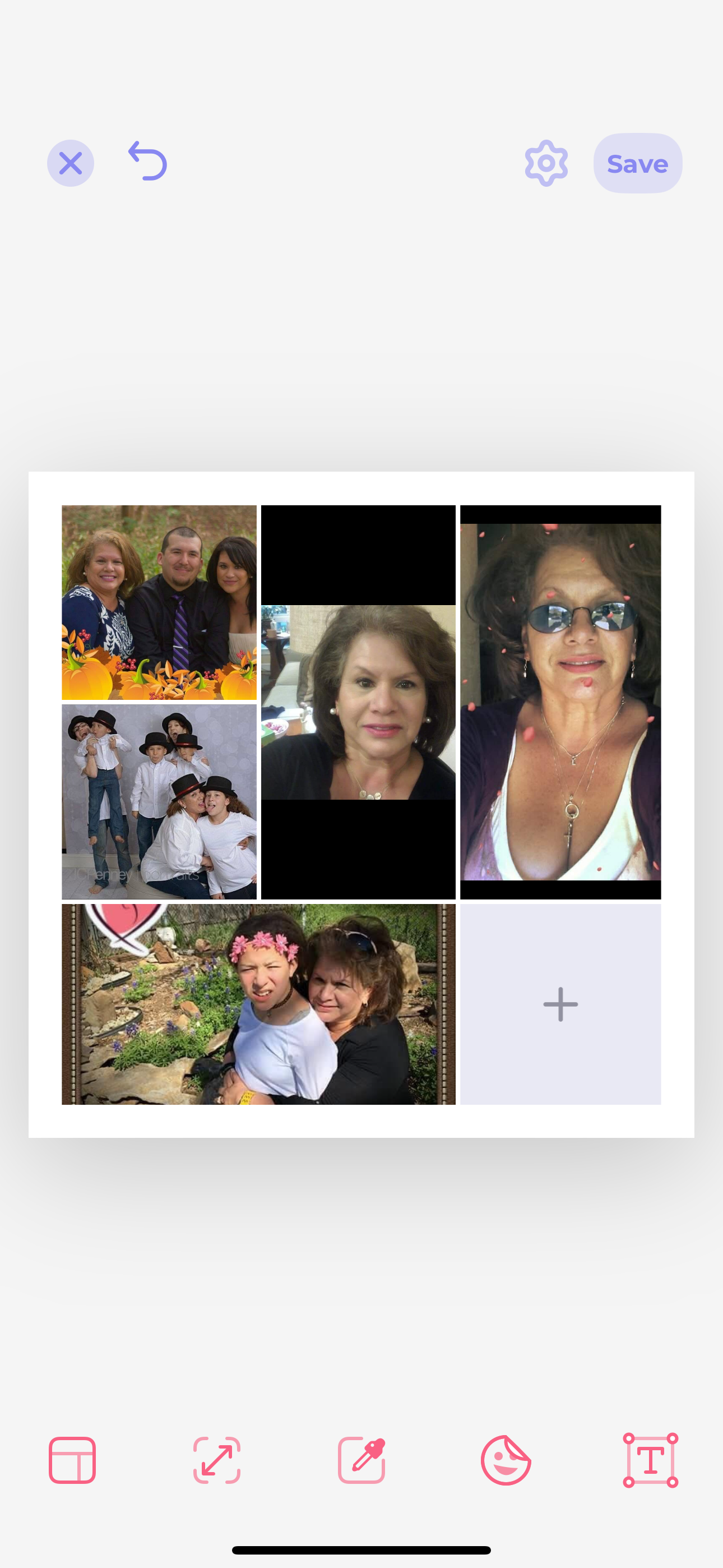Screen dimensions: 723x1568
Task: Undo the last edit
Action: point(148,162)
